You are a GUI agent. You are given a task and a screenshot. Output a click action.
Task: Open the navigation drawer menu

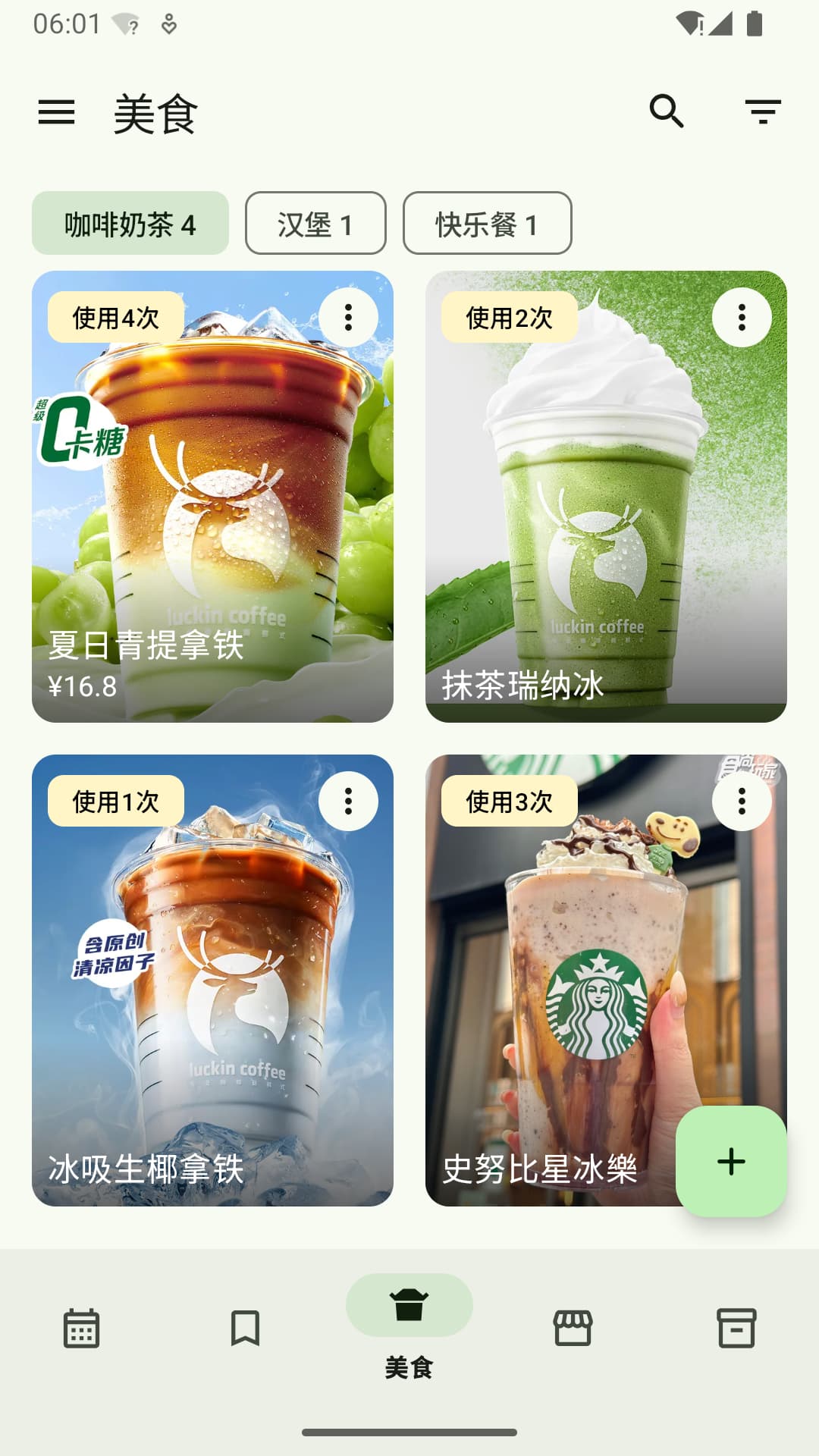(57, 112)
